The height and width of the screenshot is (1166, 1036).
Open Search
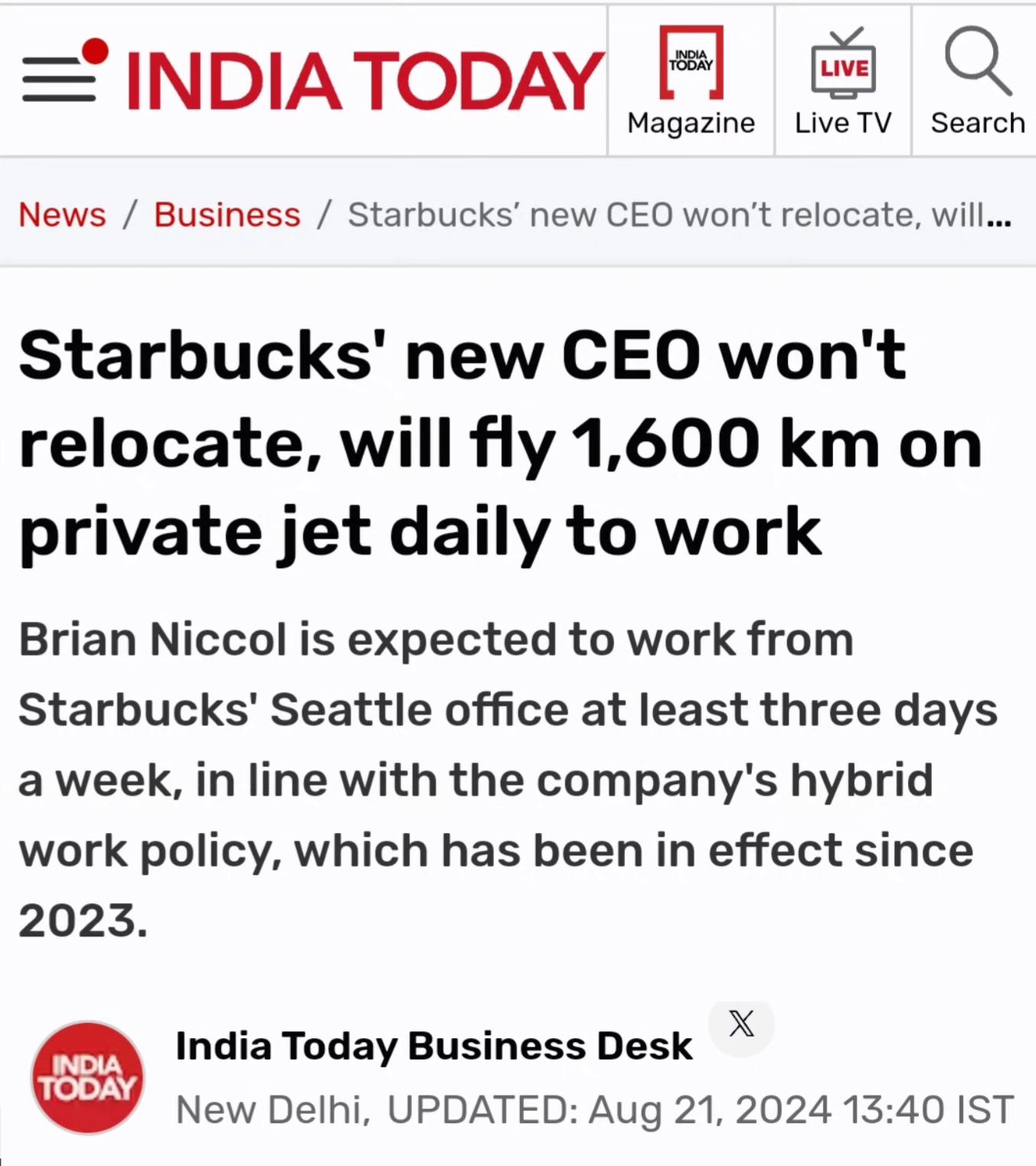[x=977, y=81]
